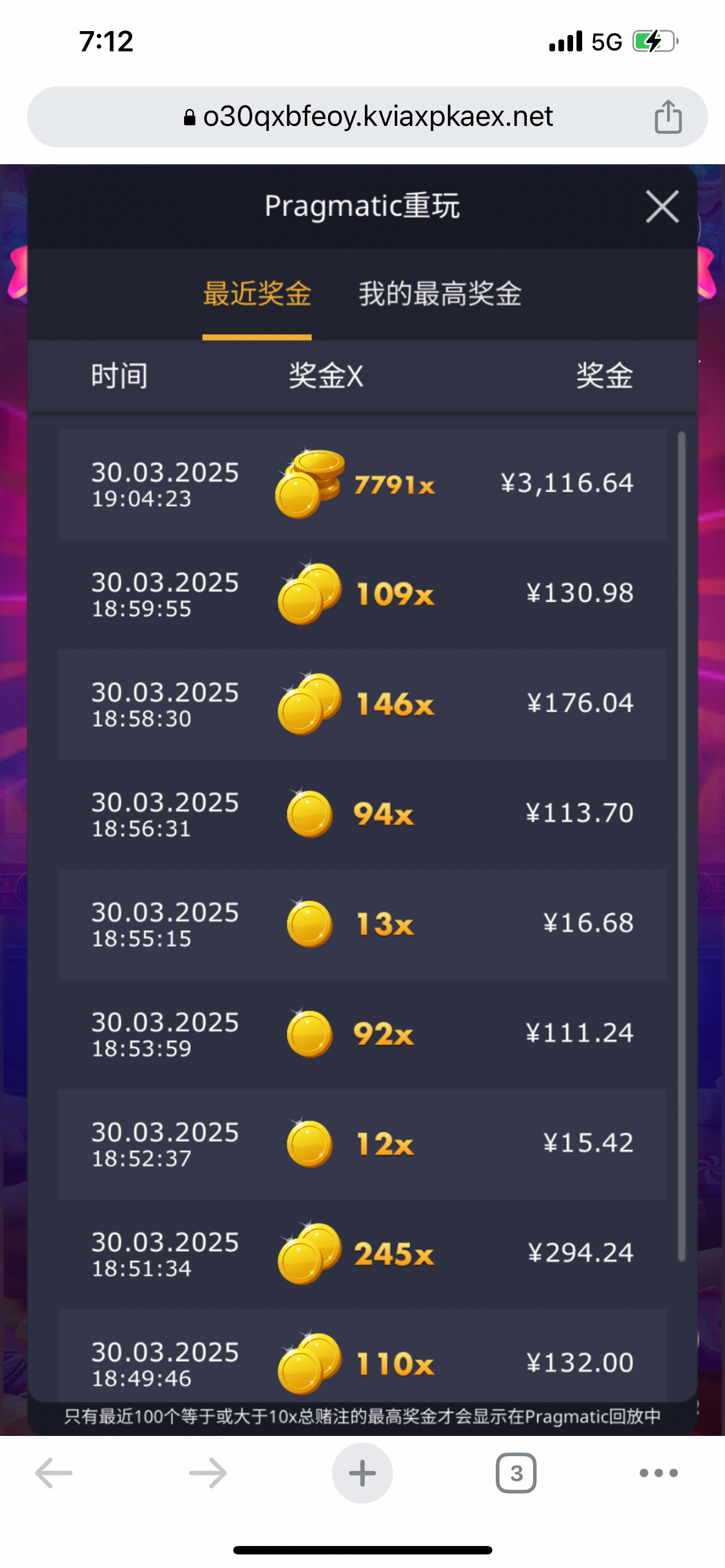This screenshot has width=725, height=1568.
Task: Go back to the previous page
Action: (54, 1473)
